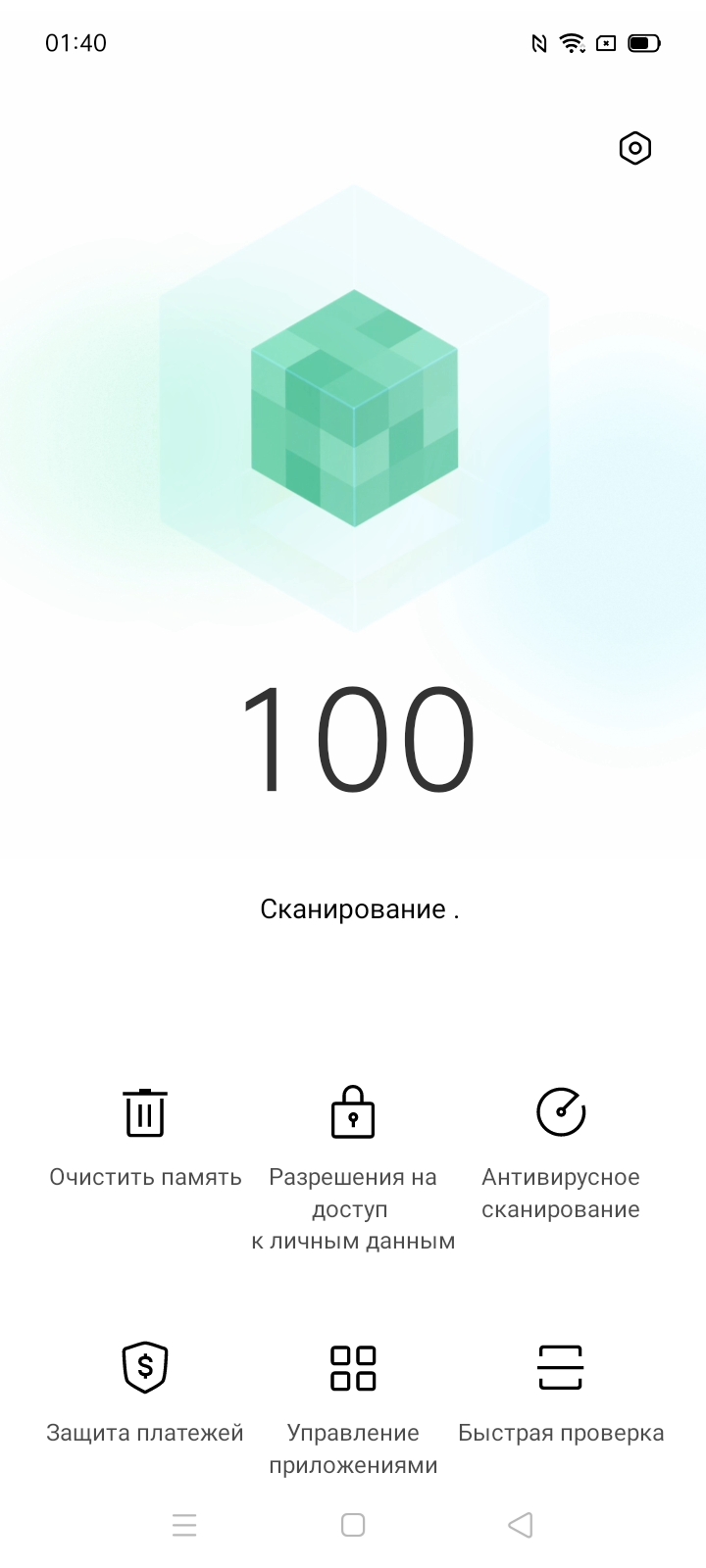This screenshot has height=1568, width=706.
Task: Start Антивирусное сканирование
Action: tap(561, 1113)
